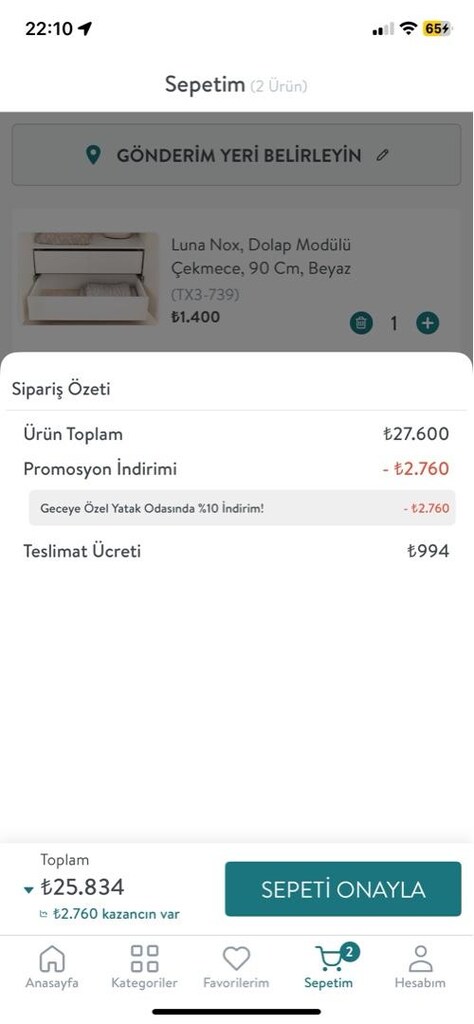Viewport: 474px width, 1024px height.
Task: Select the Sepetim tab
Action: pyautogui.click(x=328, y=967)
